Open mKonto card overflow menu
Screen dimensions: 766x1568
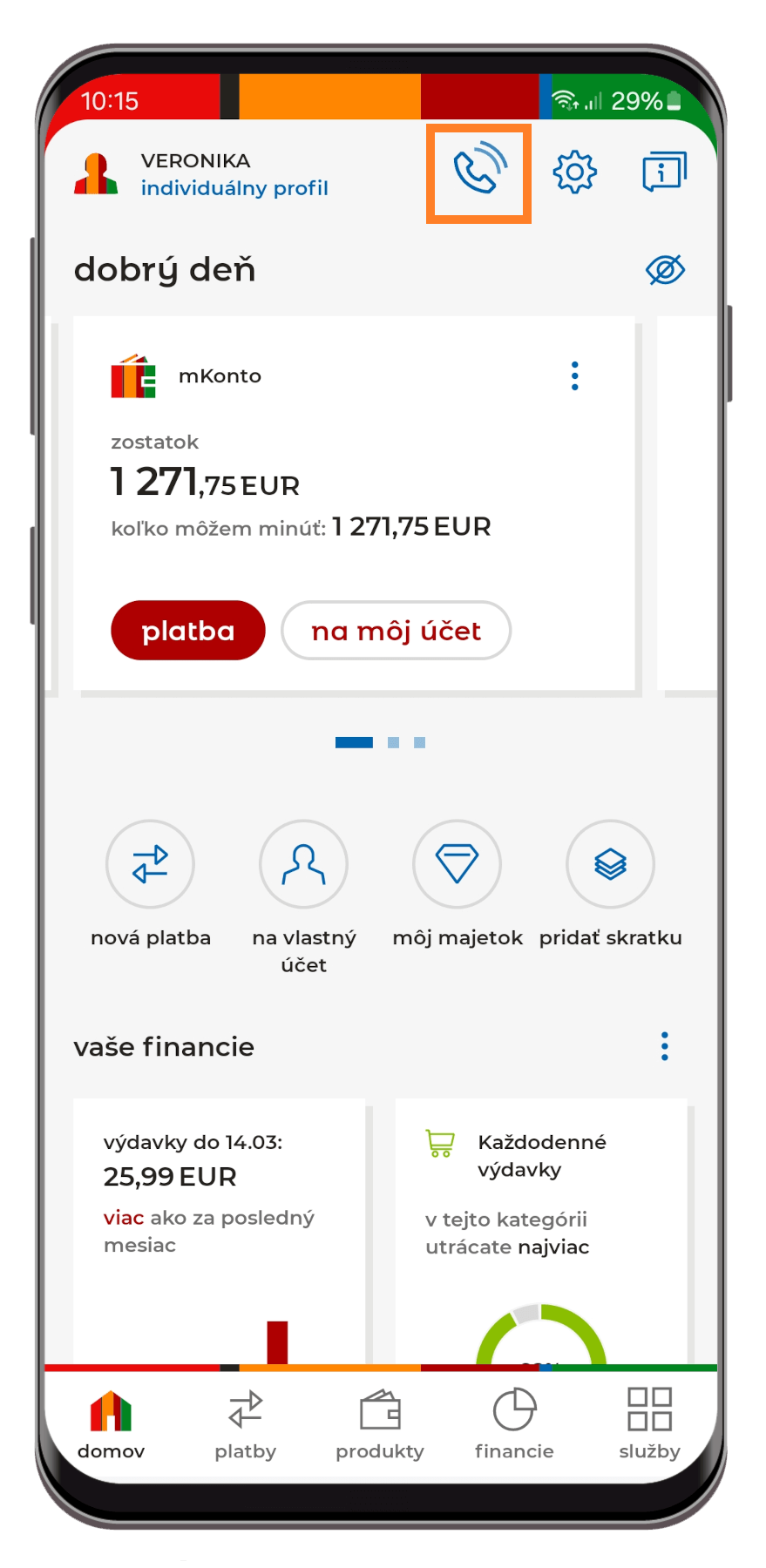point(574,375)
